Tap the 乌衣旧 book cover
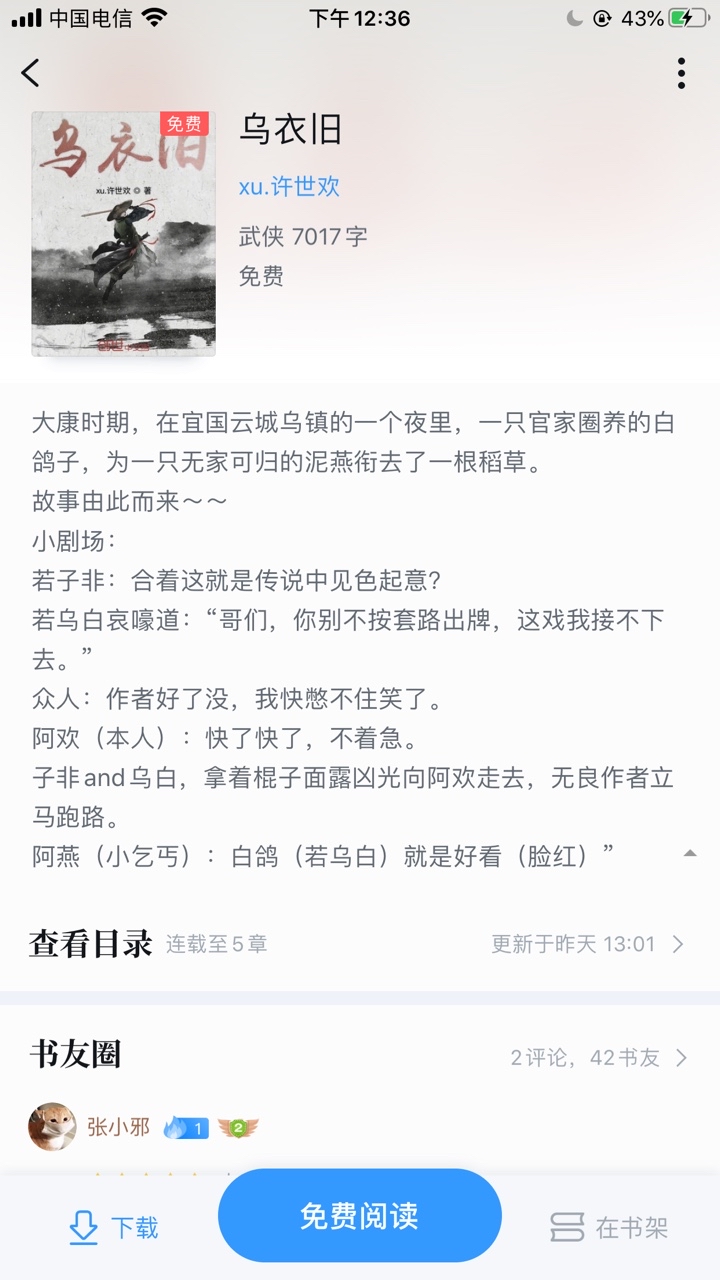This screenshot has height=1280, width=720. pyautogui.click(x=123, y=233)
